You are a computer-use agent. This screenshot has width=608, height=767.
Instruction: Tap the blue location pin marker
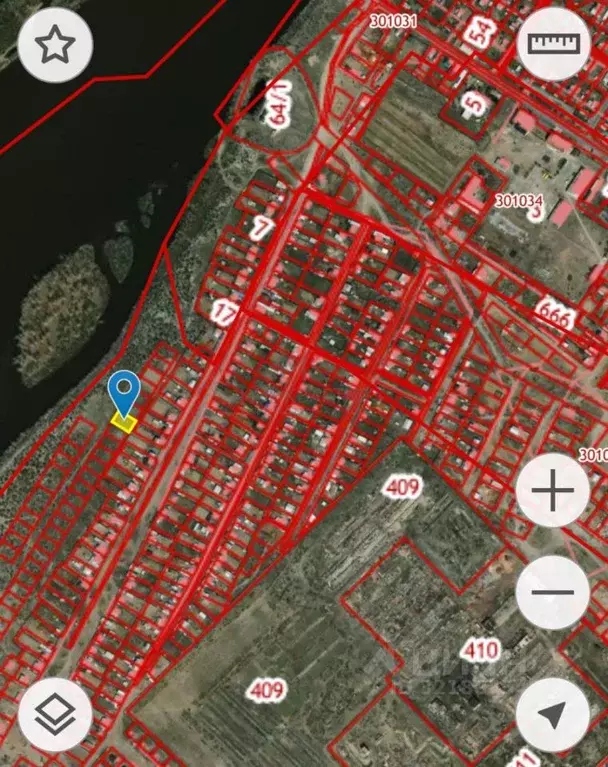tap(124, 392)
